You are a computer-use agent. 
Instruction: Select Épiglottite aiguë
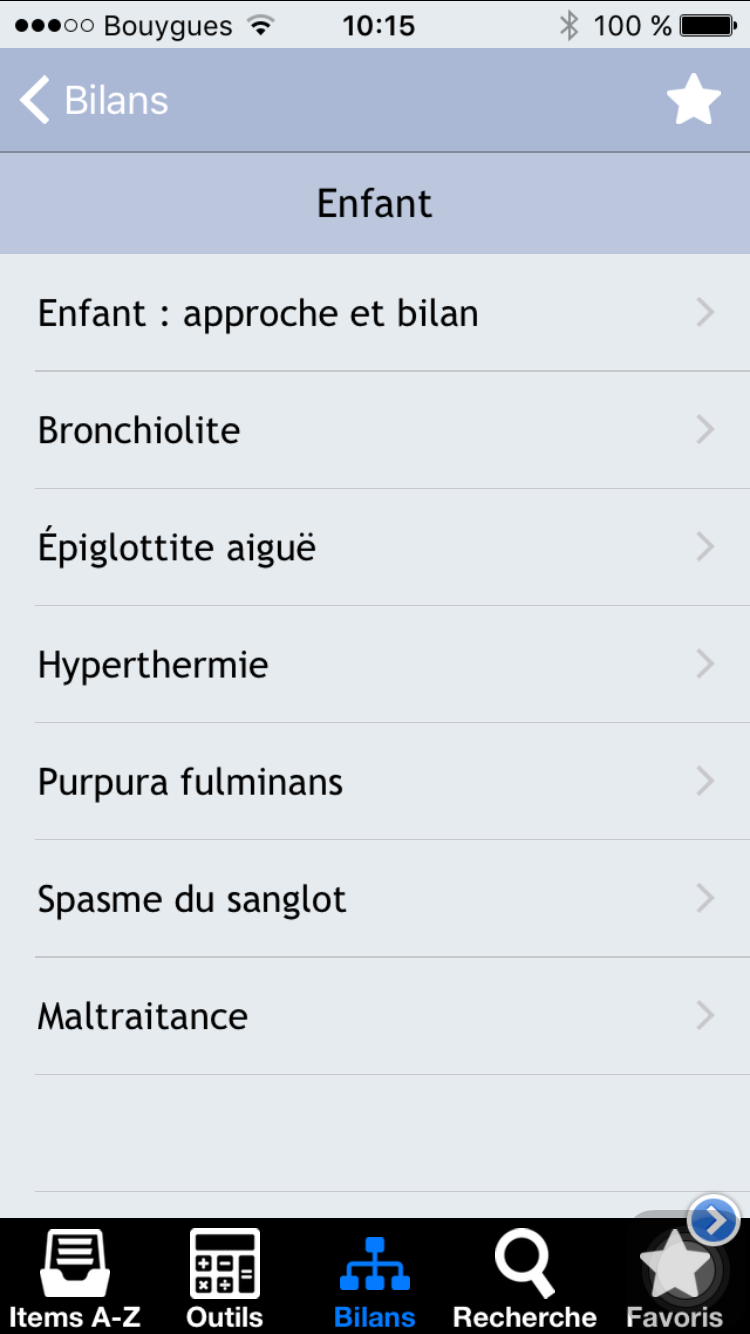point(375,547)
